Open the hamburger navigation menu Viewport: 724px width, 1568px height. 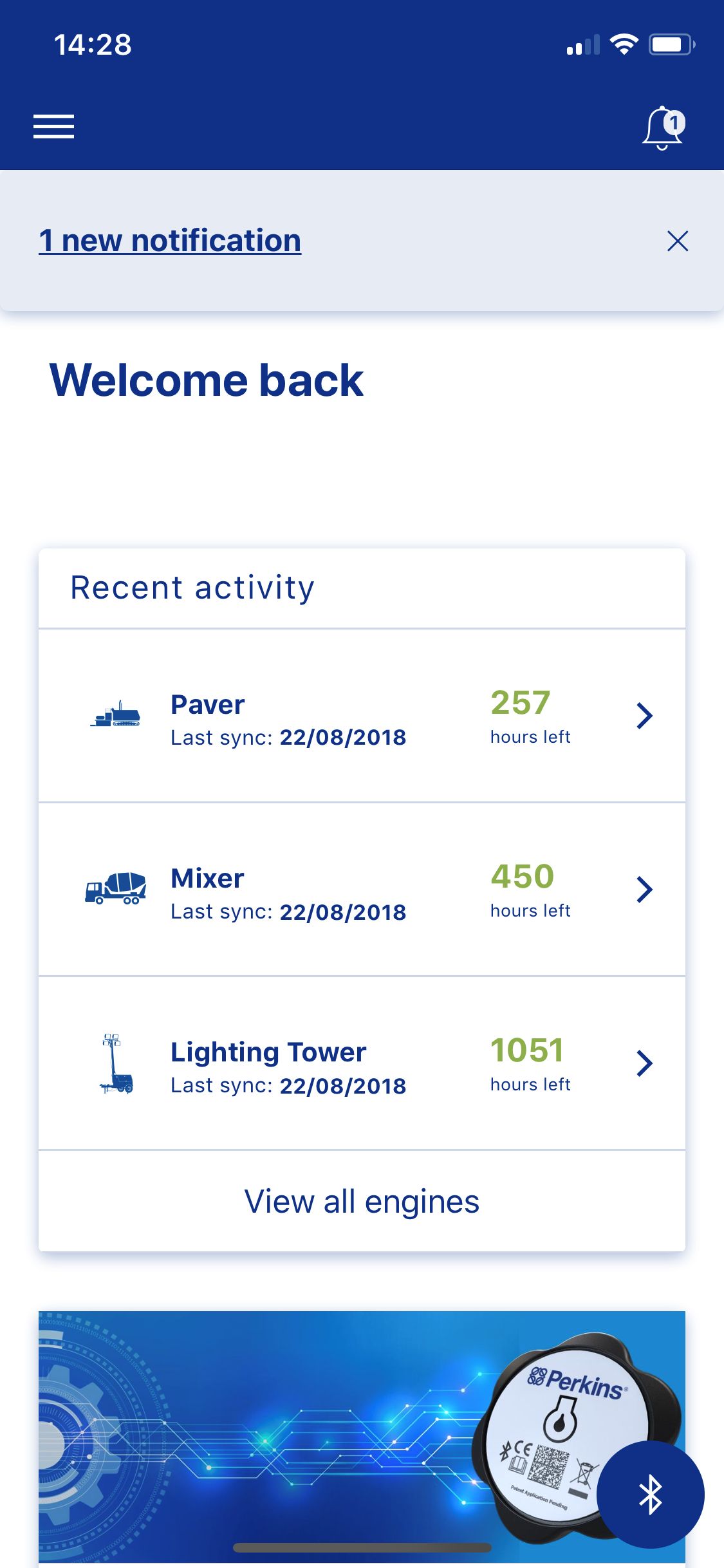tap(53, 127)
